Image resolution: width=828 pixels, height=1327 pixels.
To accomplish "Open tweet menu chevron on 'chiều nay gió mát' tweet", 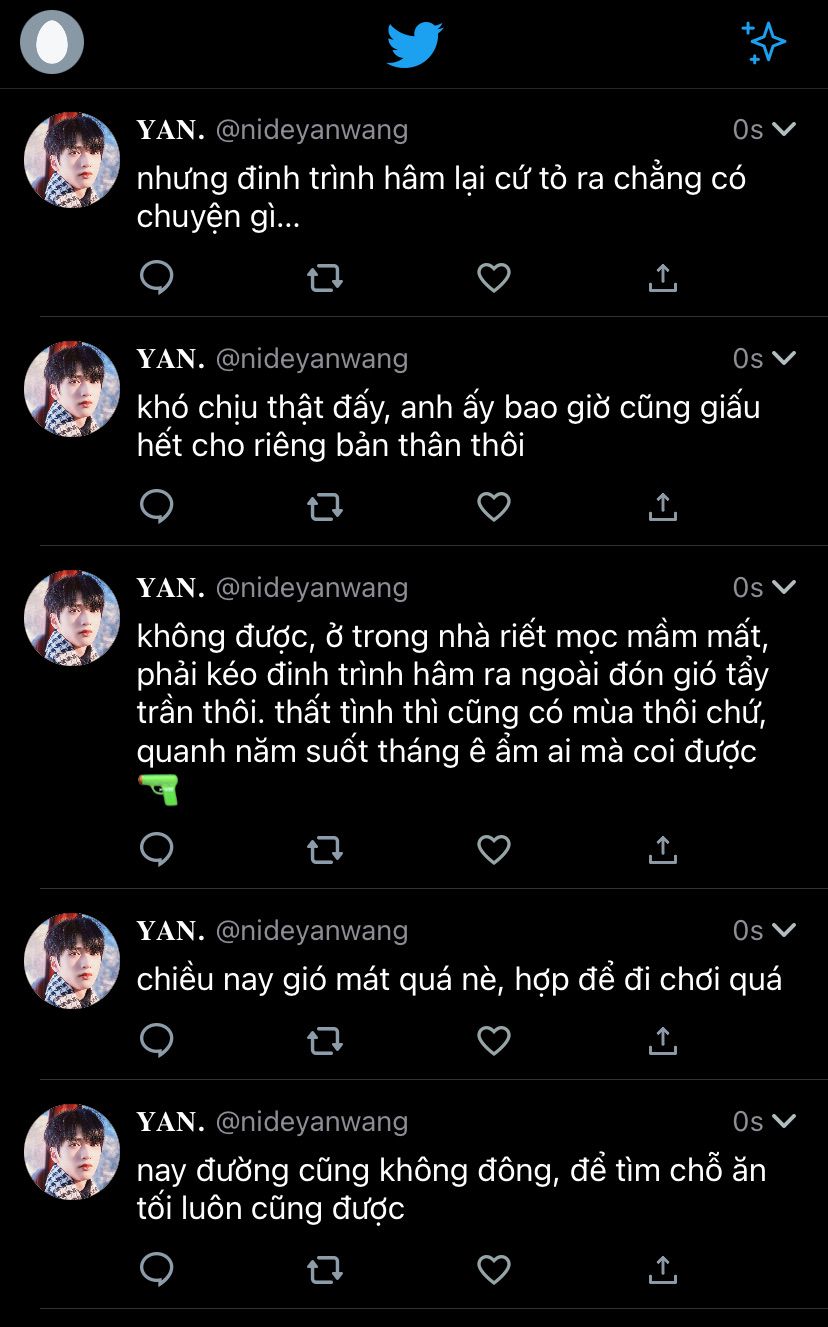I will point(784,930).
